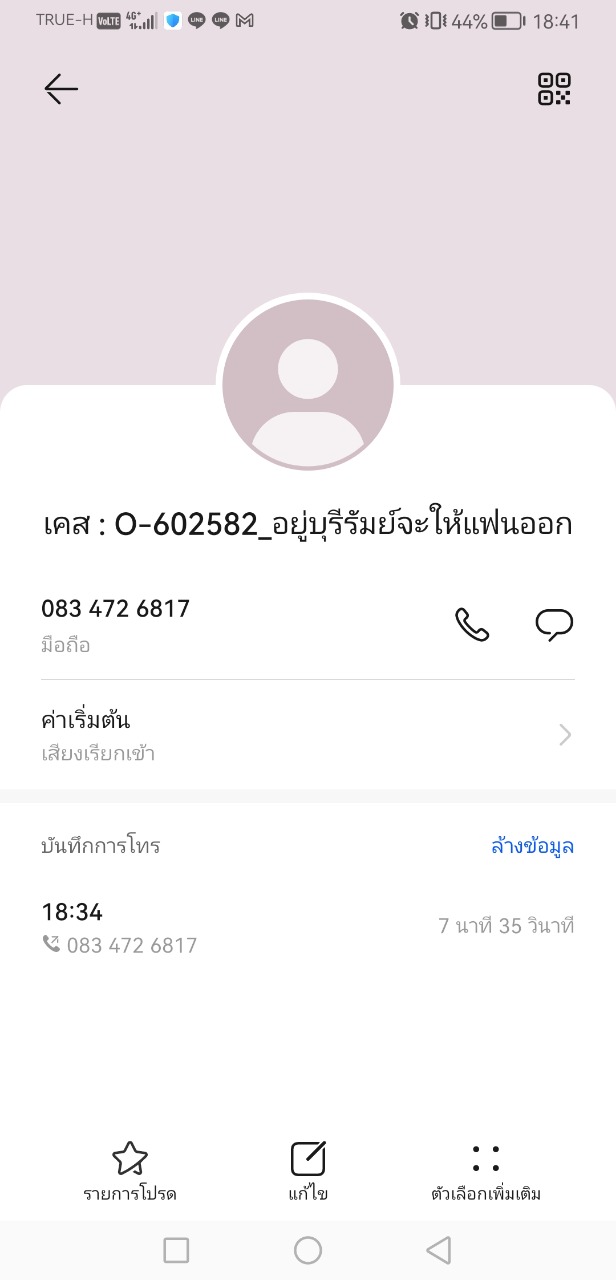Edit this contact with แก้ไข
The width and height of the screenshot is (616, 1280).
click(x=308, y=1171)
